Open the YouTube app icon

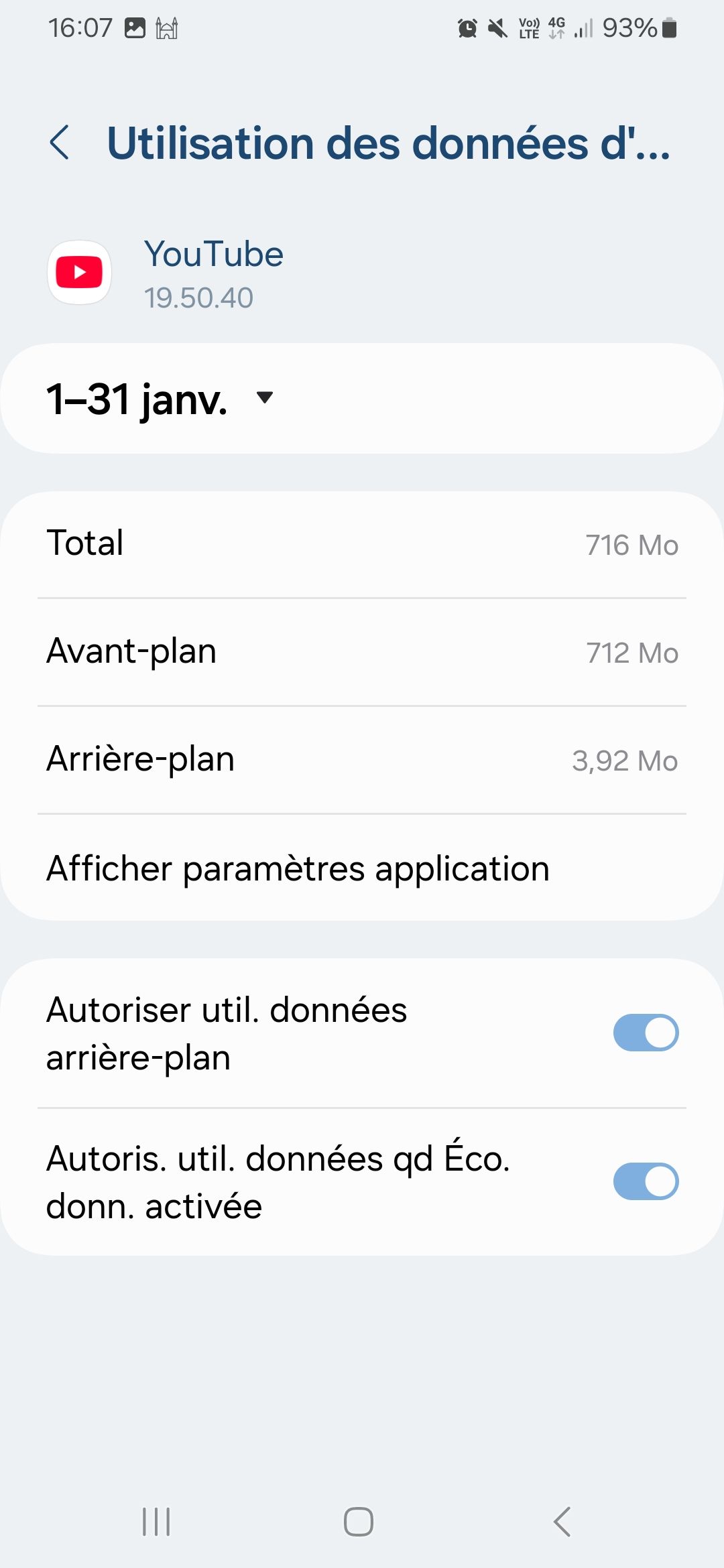[78, 273]
